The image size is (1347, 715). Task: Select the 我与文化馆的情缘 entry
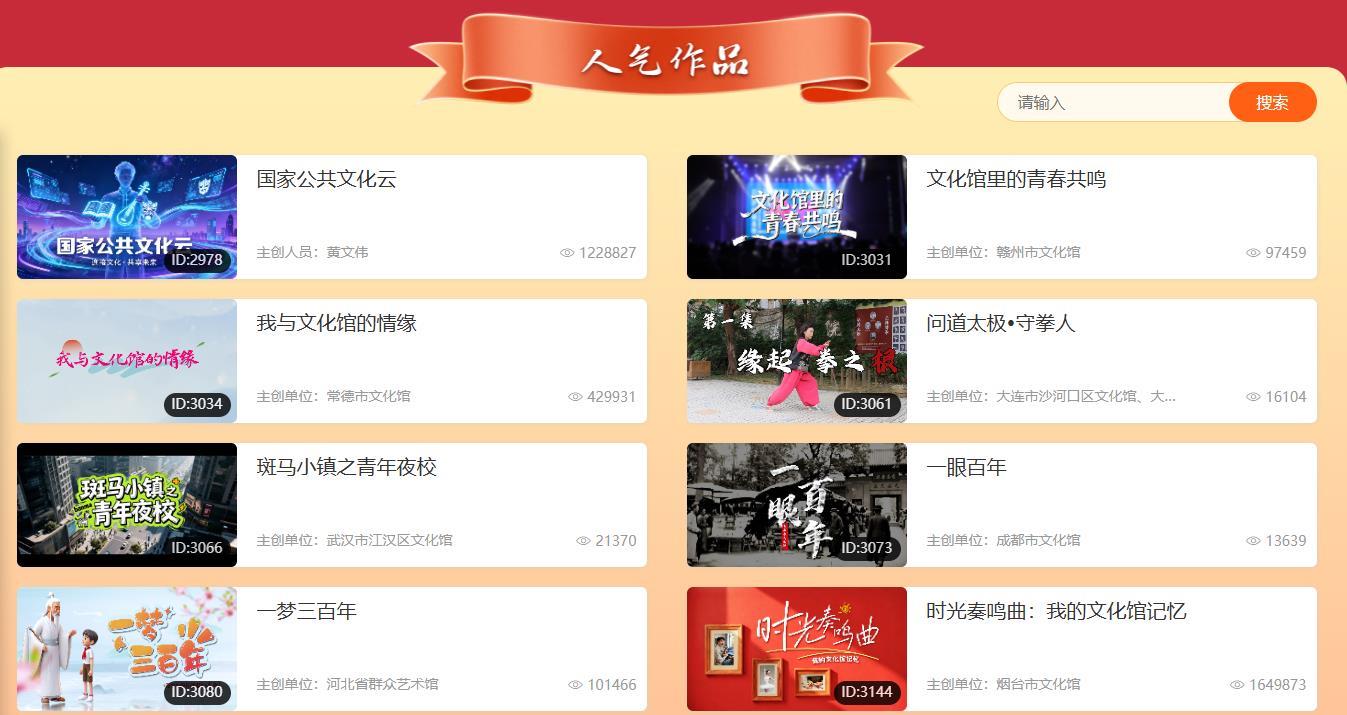point(336,324)
